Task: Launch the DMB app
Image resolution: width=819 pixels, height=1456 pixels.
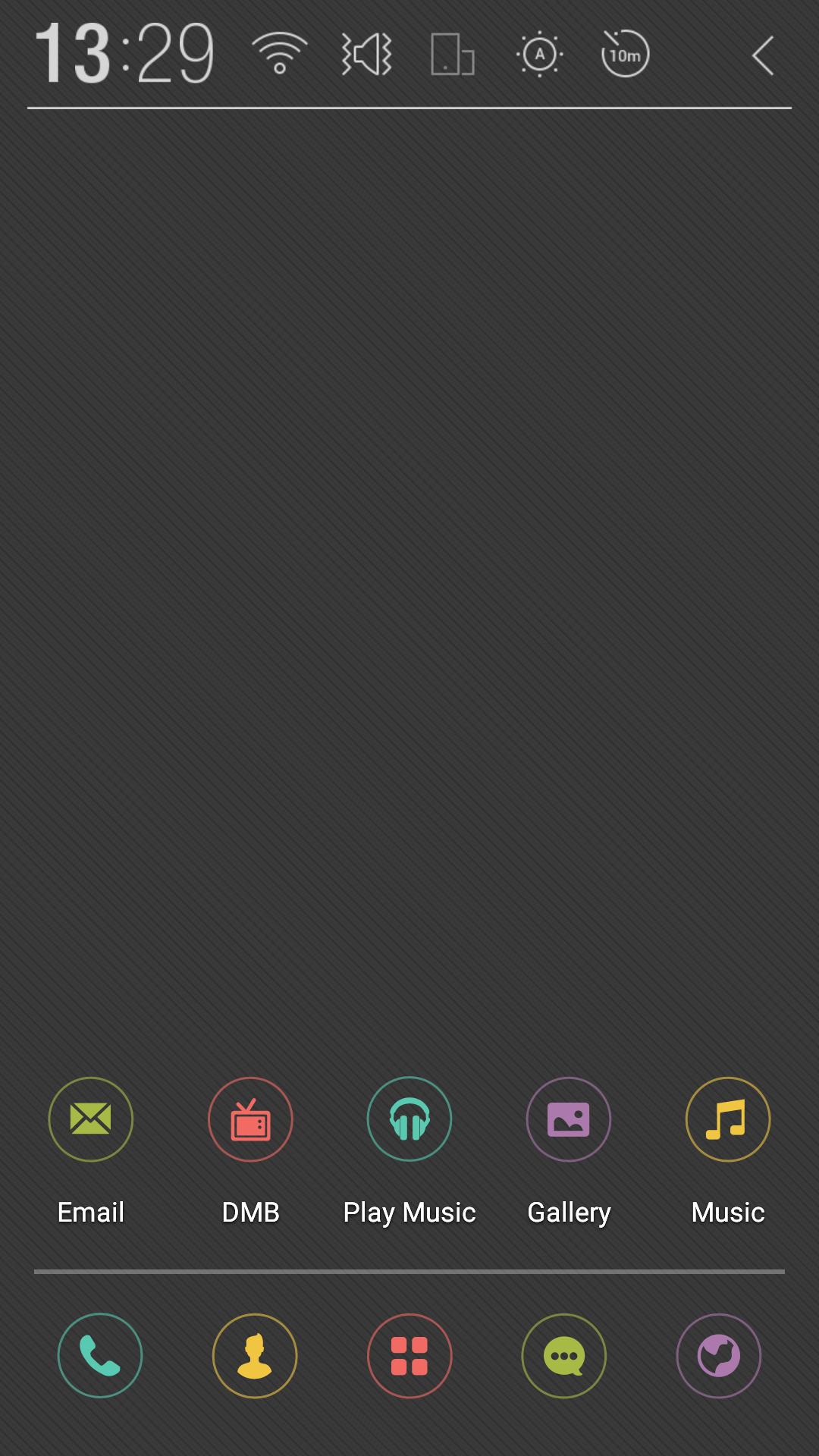Action: tap(250, 1119)
